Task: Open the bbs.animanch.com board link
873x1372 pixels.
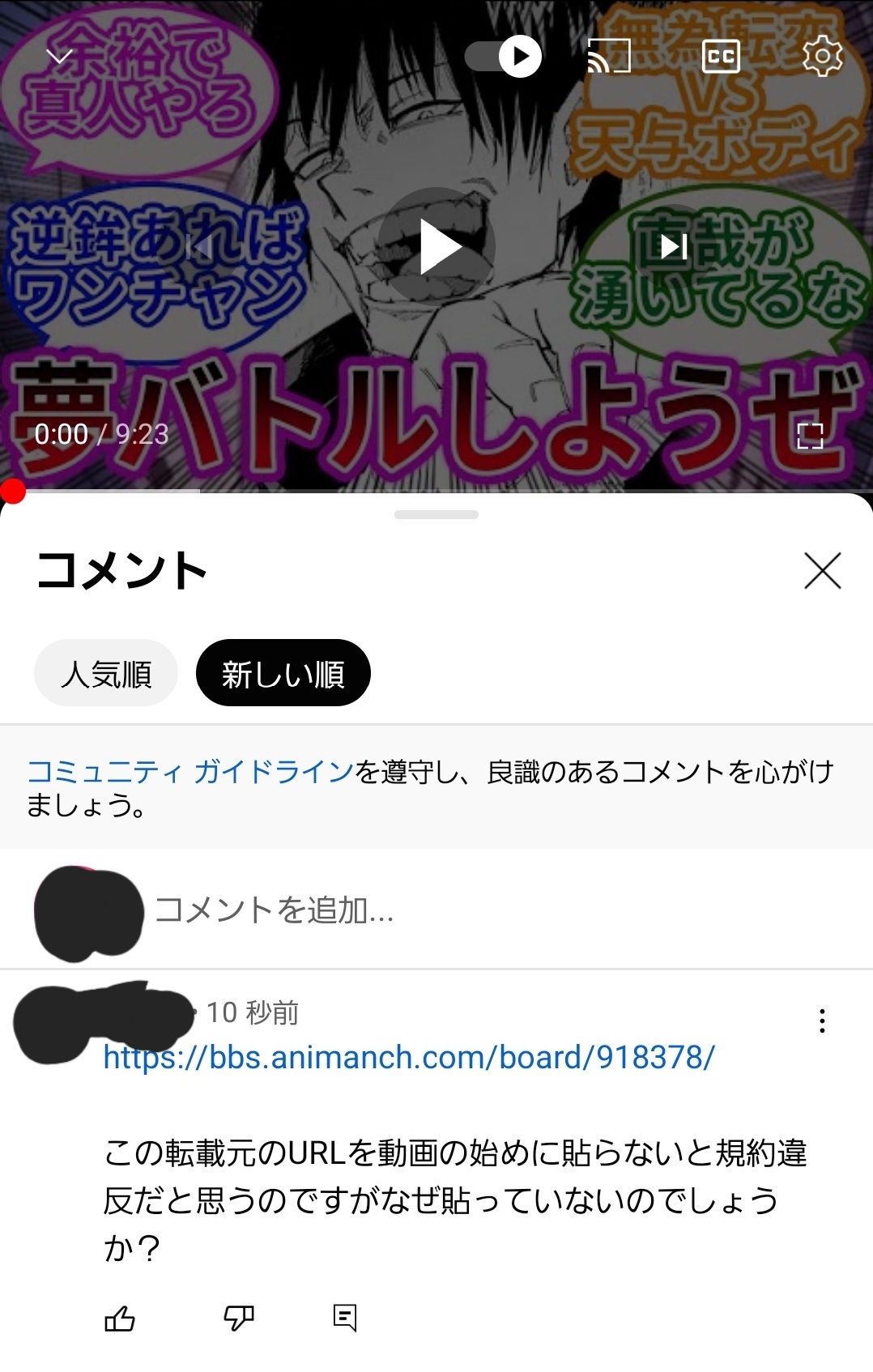Action: [x=409, y=1057]
